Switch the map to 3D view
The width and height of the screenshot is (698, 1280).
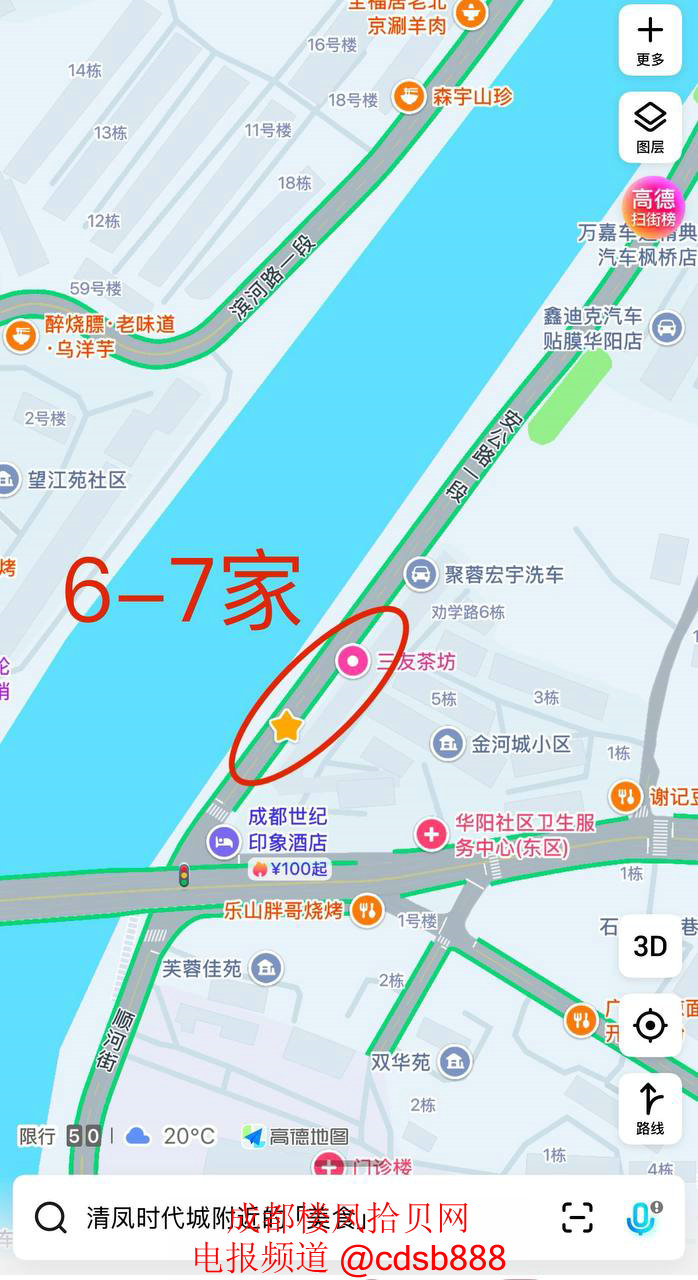(650, 945)
